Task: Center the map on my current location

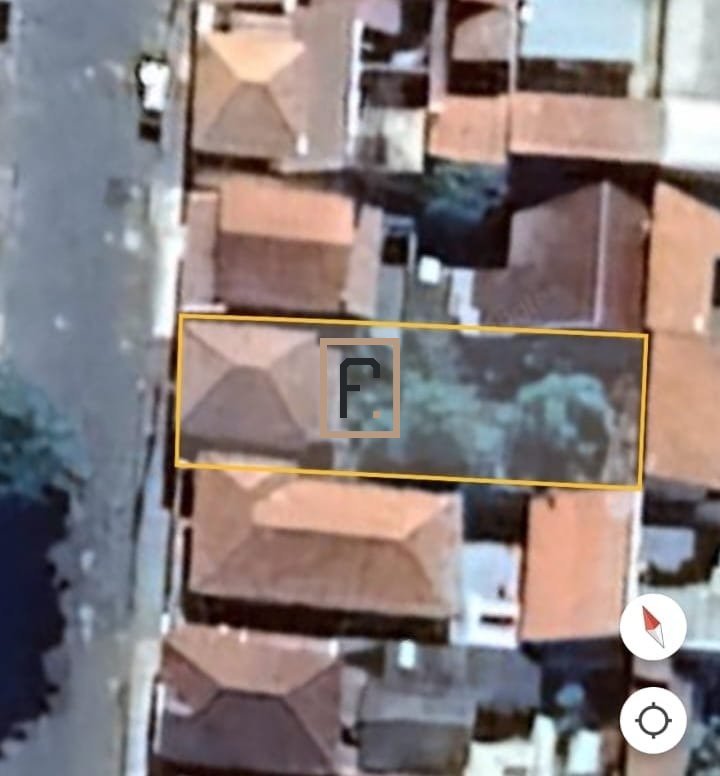Action: tap(653, 721)
